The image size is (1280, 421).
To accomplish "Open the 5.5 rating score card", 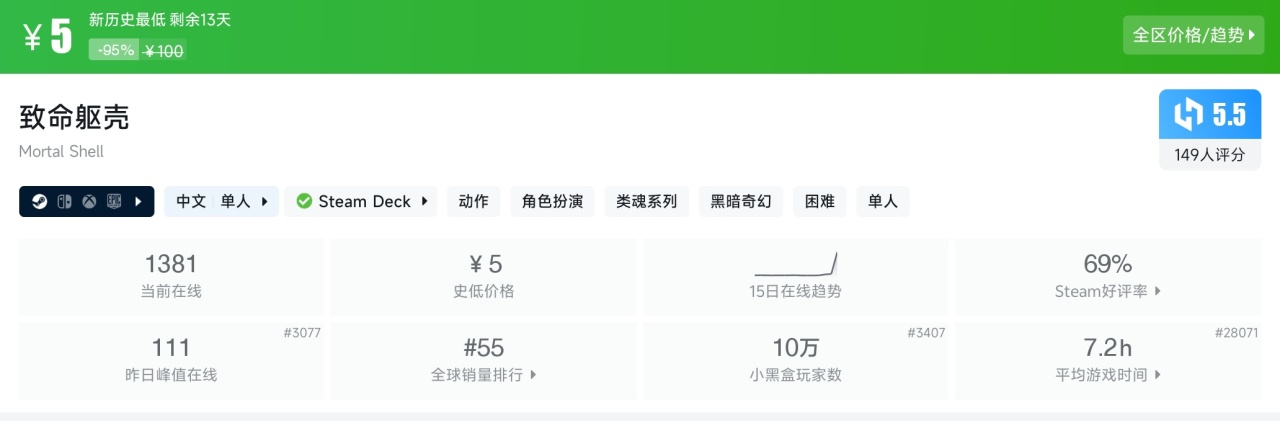I will tap(1210, 130).
